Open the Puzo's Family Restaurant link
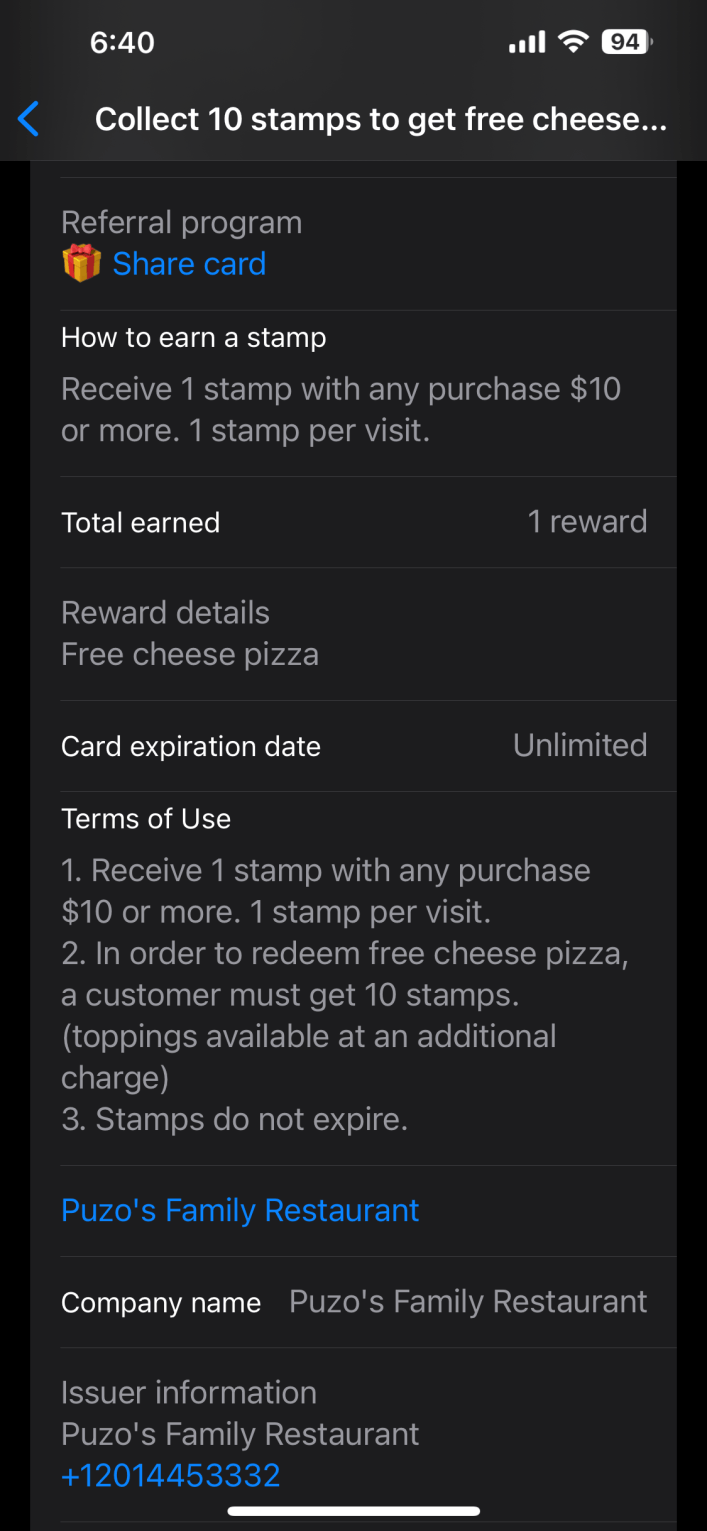Screen dimensions: 707x1531 coord(240,1210)
